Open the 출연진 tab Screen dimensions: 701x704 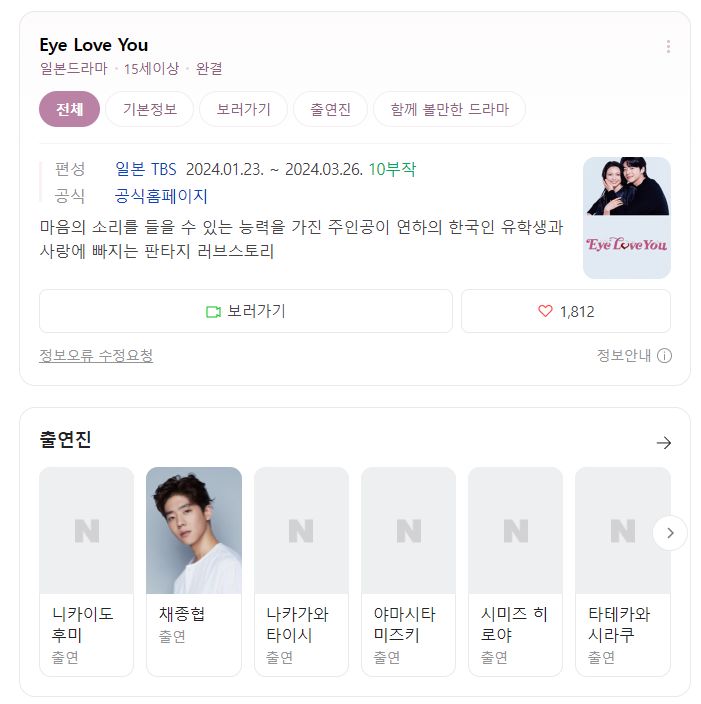tap(330, 109)
